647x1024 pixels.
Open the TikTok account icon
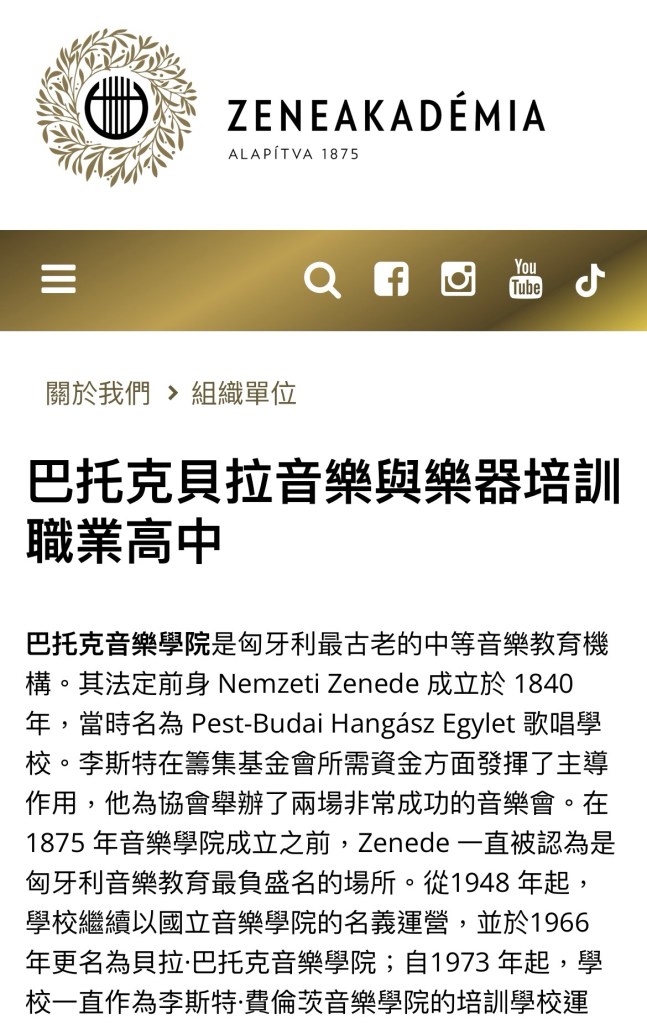pos(590,280)
